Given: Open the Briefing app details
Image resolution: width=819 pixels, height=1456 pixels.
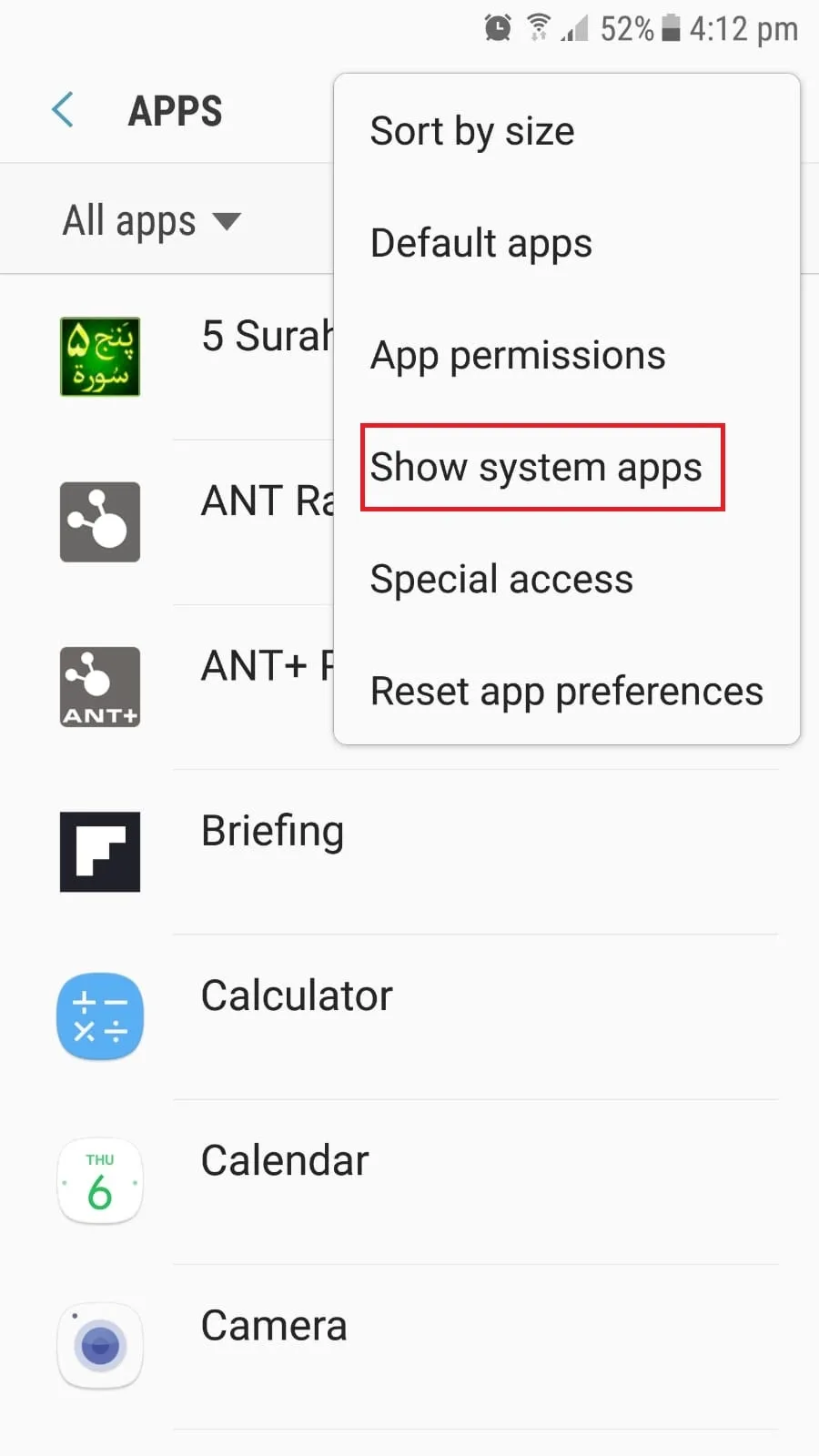Looking at the screenshot, I should 409,852.
